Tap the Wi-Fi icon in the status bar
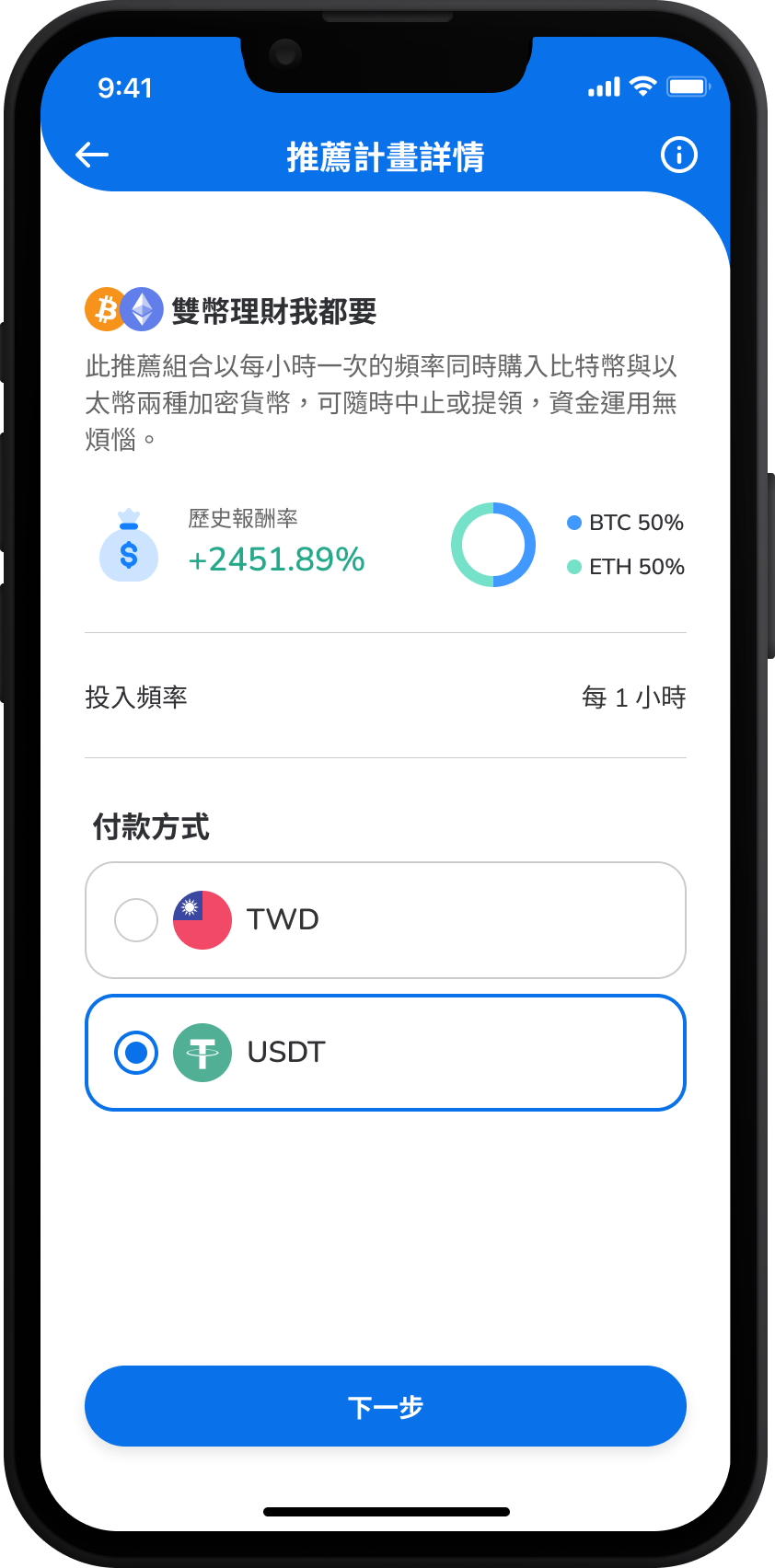 coord(642,86)
